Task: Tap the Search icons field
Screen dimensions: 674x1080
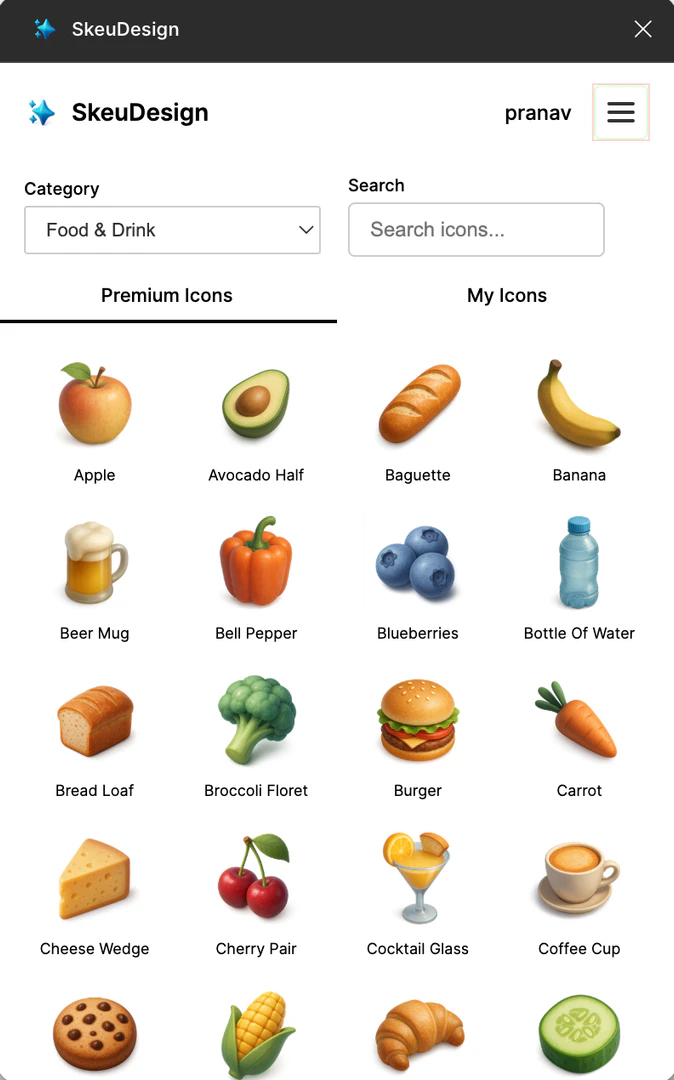Action: pyautogui.click(x=476, y=230)
